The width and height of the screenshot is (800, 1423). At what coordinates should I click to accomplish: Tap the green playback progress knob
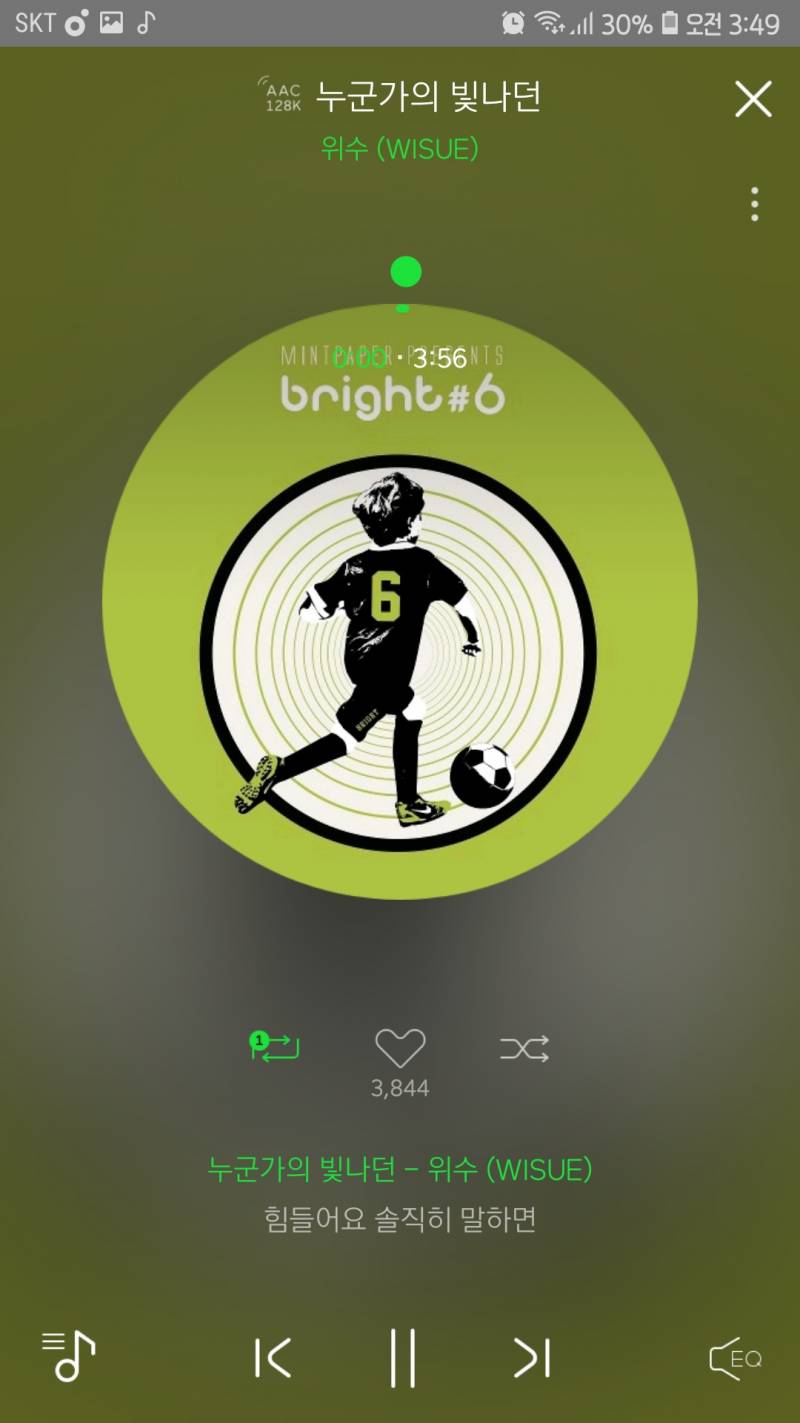coord(405,272)
